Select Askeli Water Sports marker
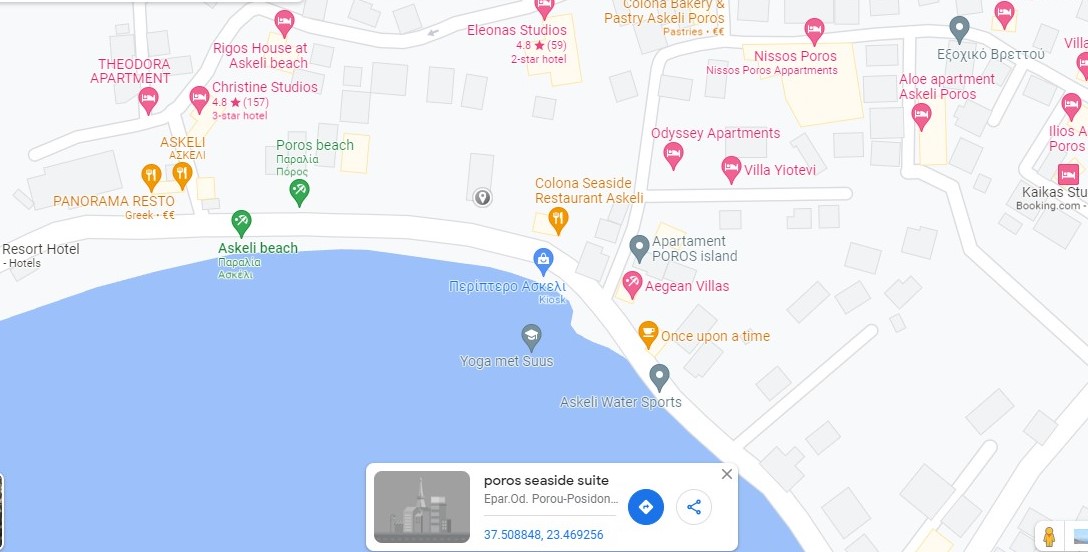The width and height of the screenshot is (1088, 552). [x=658, y=377]
